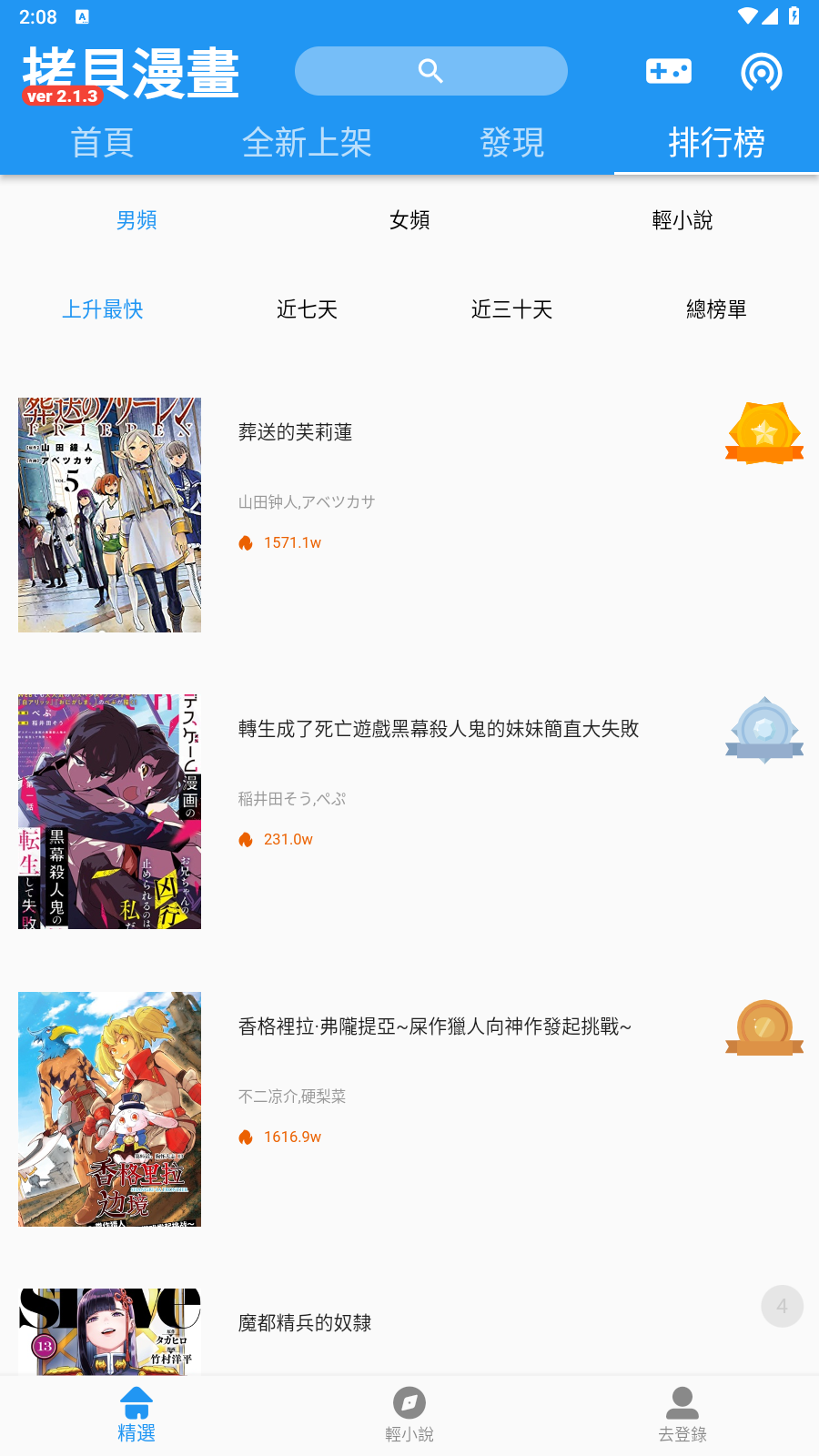Viewport: 819px width, 1456px height.
Task: Show the 近三十天 ranking
Action: tap(511, 309)
